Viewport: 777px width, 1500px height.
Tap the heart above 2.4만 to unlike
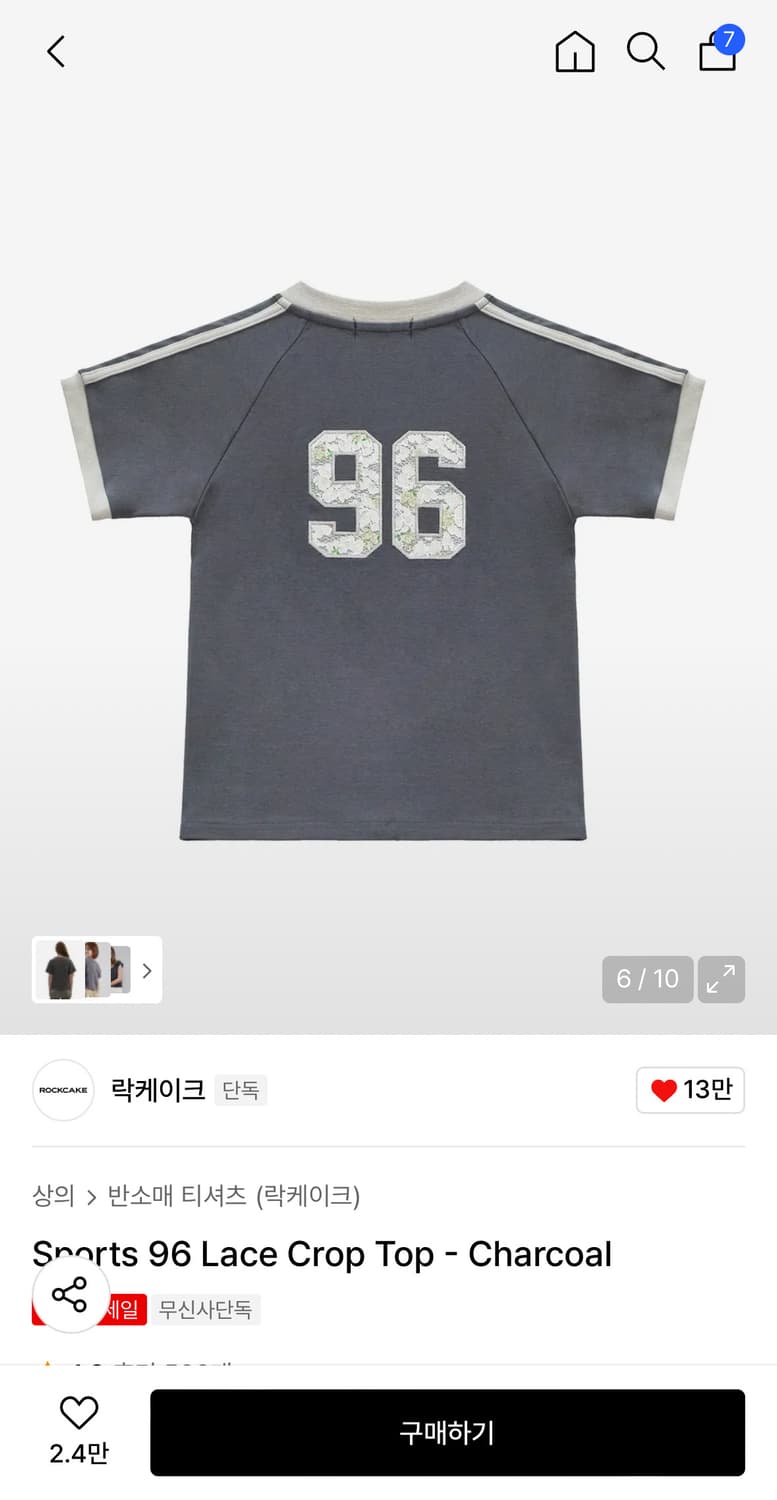pos(79,1415)
